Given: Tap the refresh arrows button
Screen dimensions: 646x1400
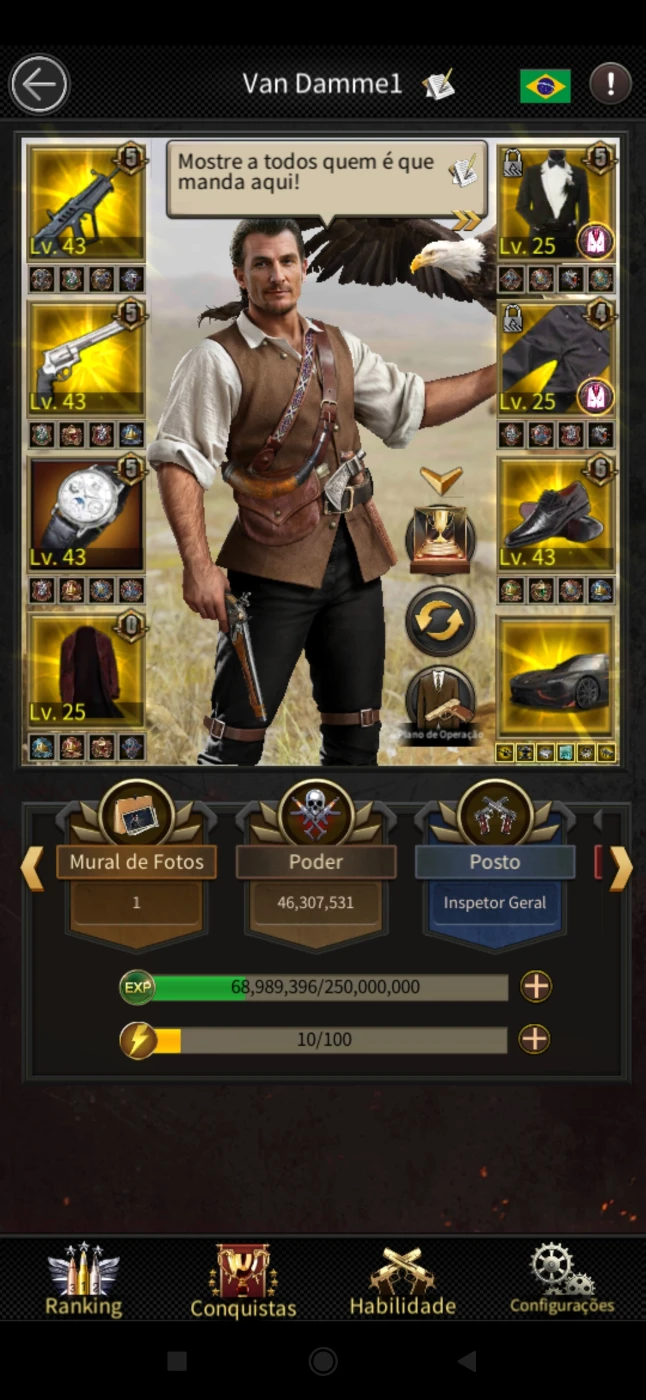Looking at the screenshot, I should click(441, 621).
